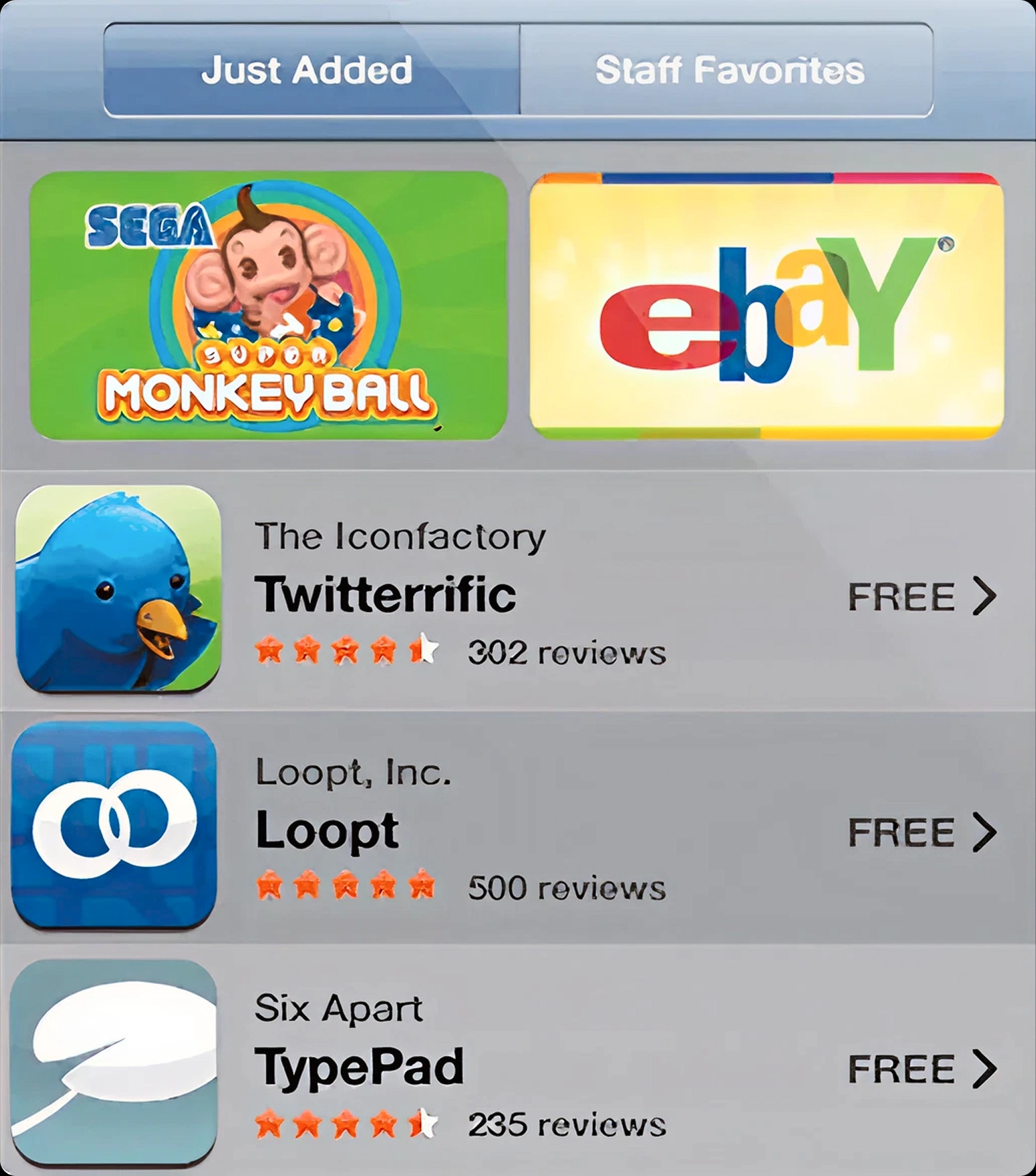Open the Twitterrific app listing
1036x1176 pixels.
tap(517, 592)
